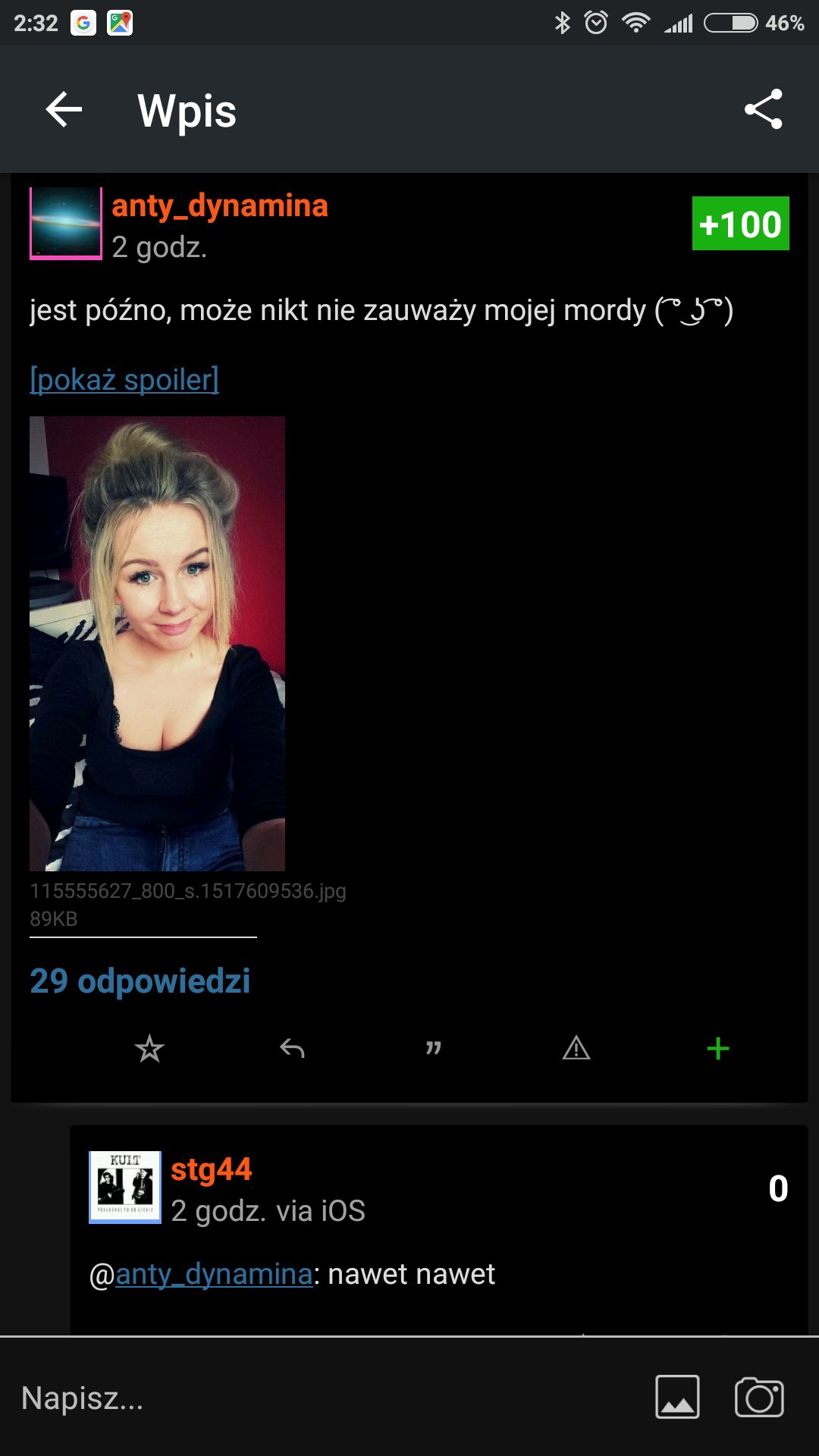Share this entry
The height and width of the screenshot is (1456, 819).
point(763,110)
